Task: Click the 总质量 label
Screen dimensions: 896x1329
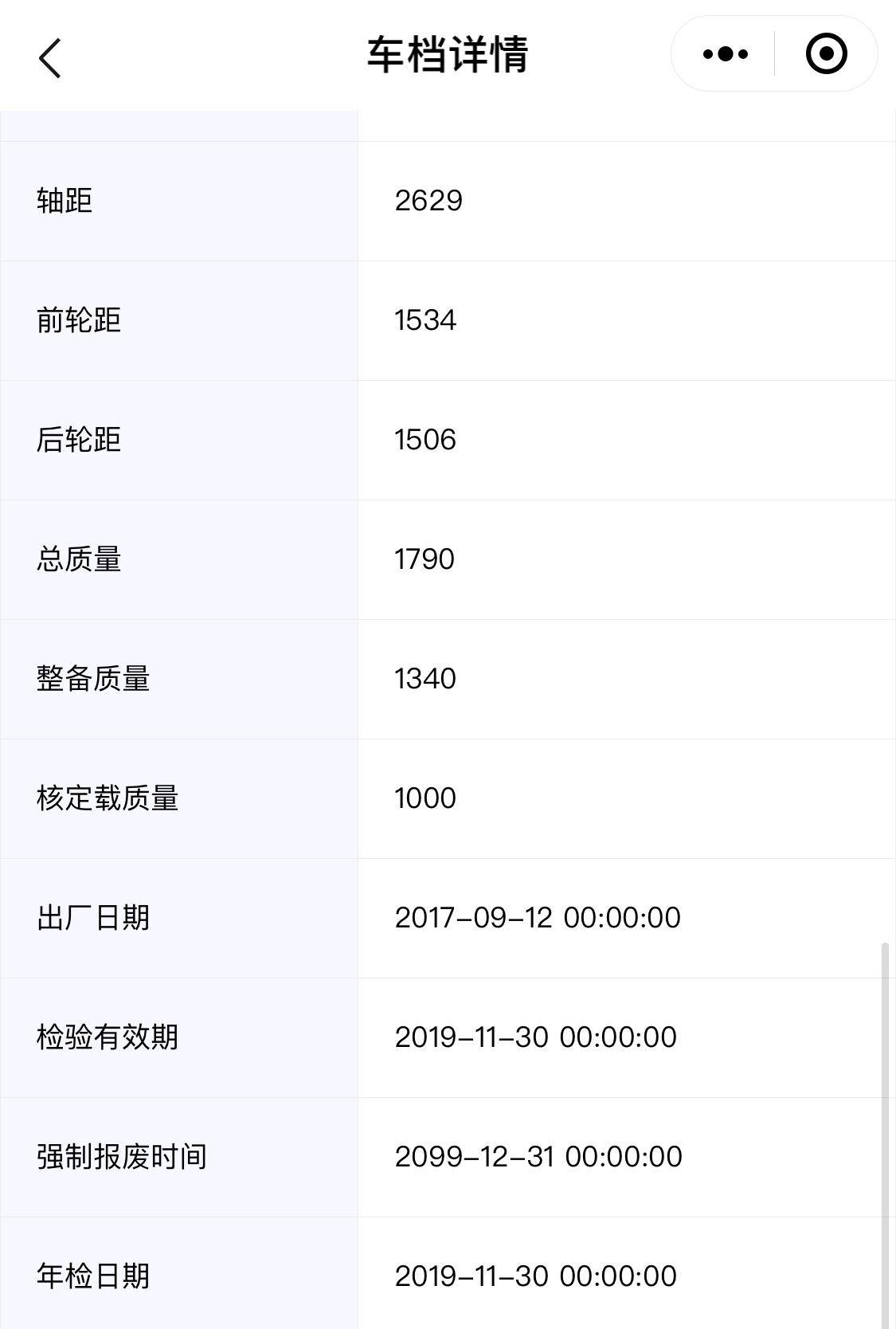Action: pos(80,559)
